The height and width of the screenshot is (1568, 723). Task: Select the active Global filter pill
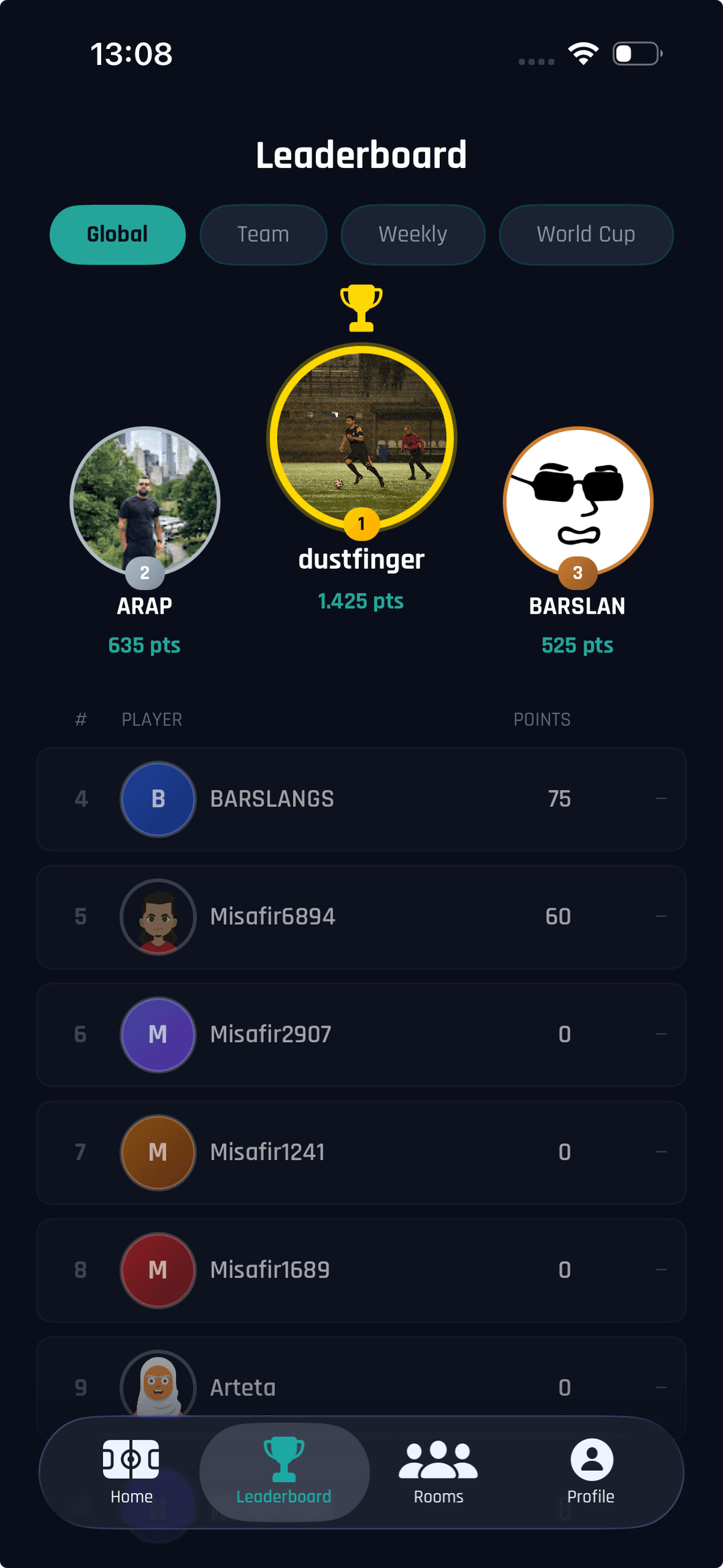click(x=117, y=234)
